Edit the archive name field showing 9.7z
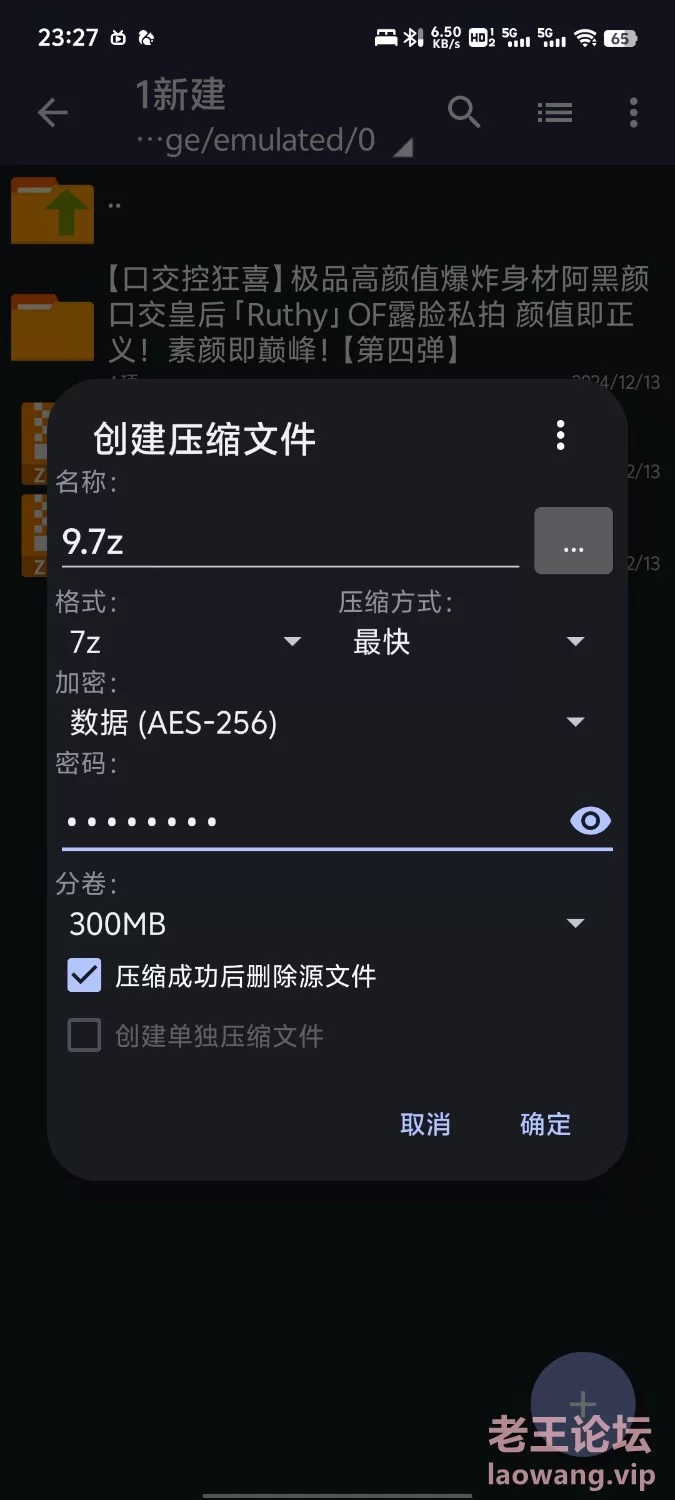 [x=290, y=542]
